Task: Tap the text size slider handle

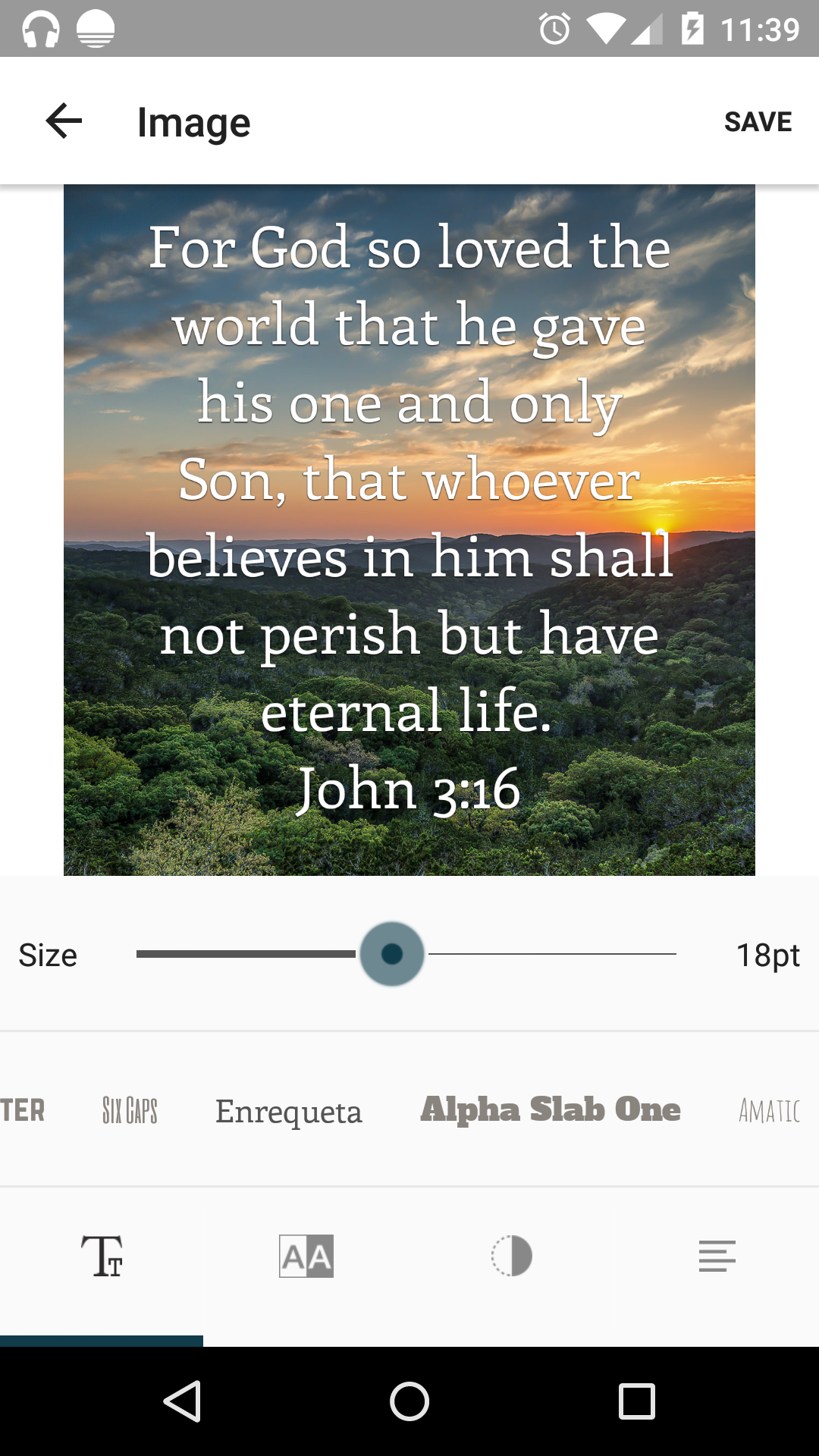Action: pos(392,954)
